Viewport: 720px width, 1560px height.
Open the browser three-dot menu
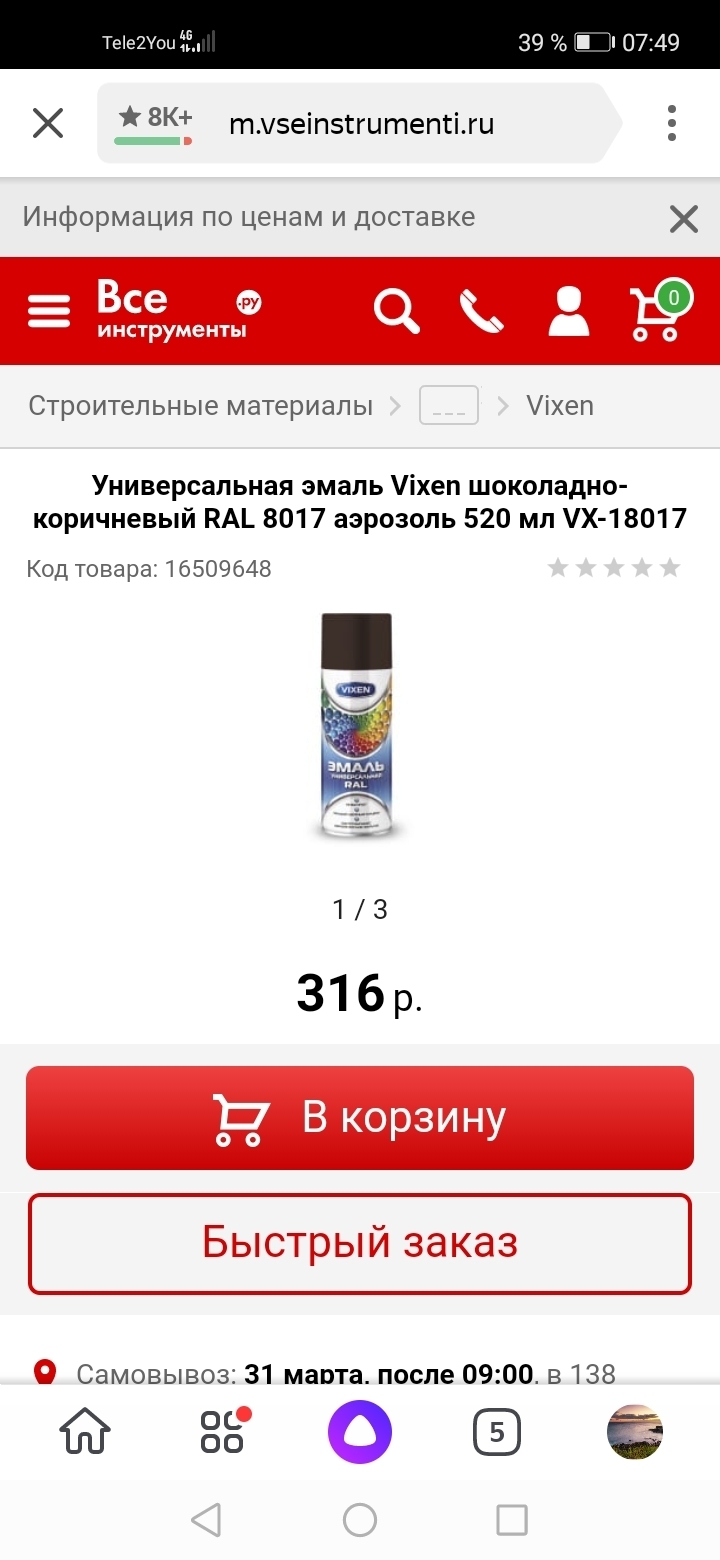(x=672, y=124)
